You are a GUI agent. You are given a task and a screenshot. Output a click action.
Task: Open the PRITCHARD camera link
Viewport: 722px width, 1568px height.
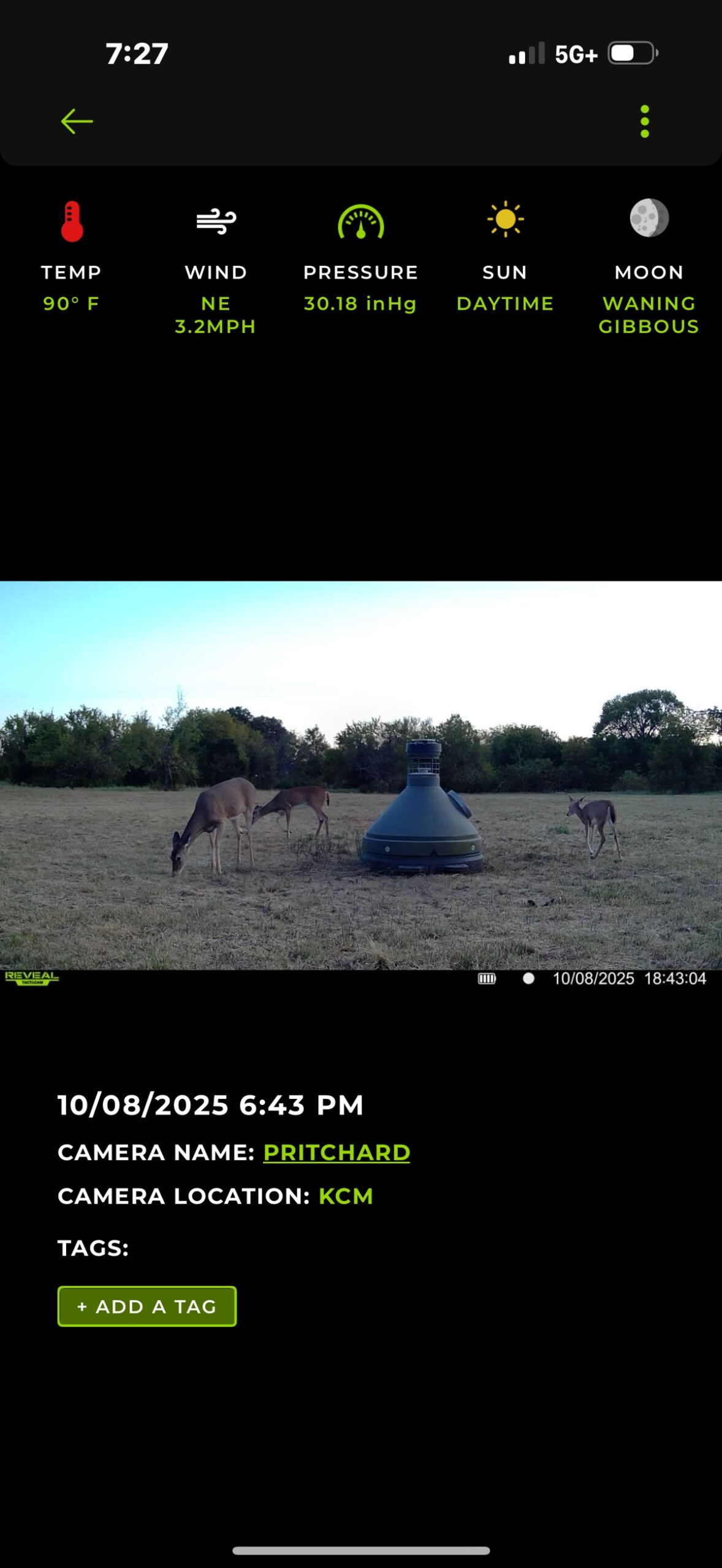pos(336,1152)
